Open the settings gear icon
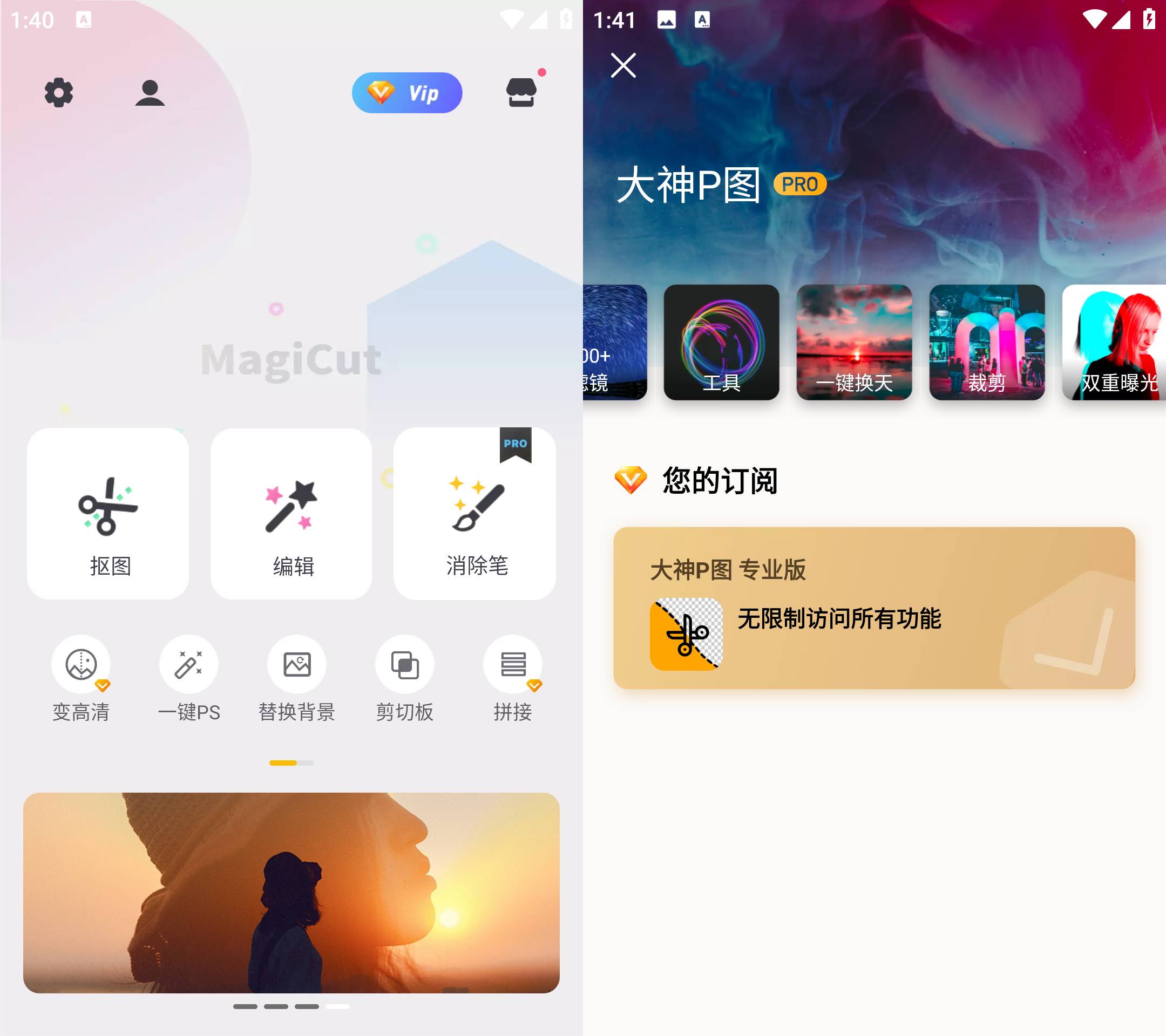 point(59,93)
